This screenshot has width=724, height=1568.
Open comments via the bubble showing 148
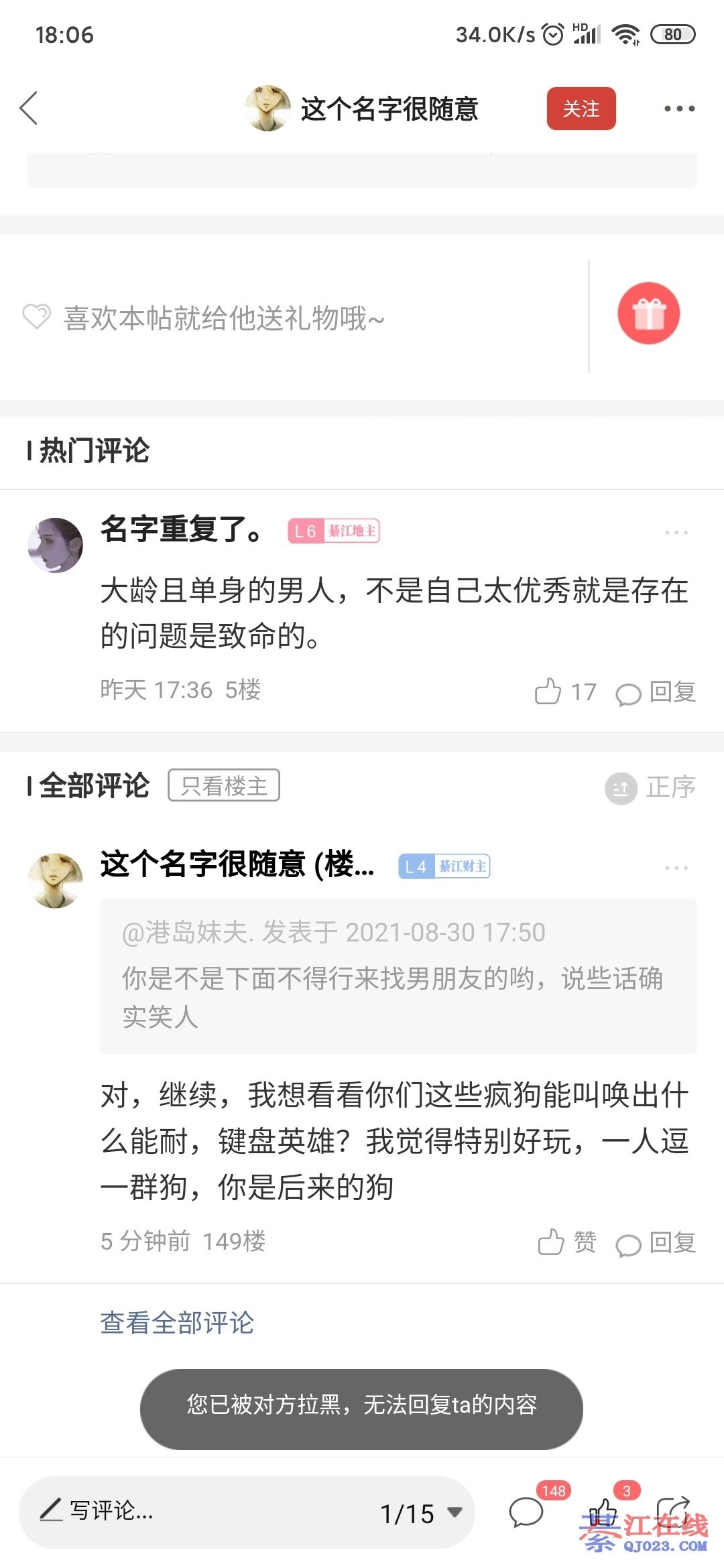click(x=527, y=1512)
